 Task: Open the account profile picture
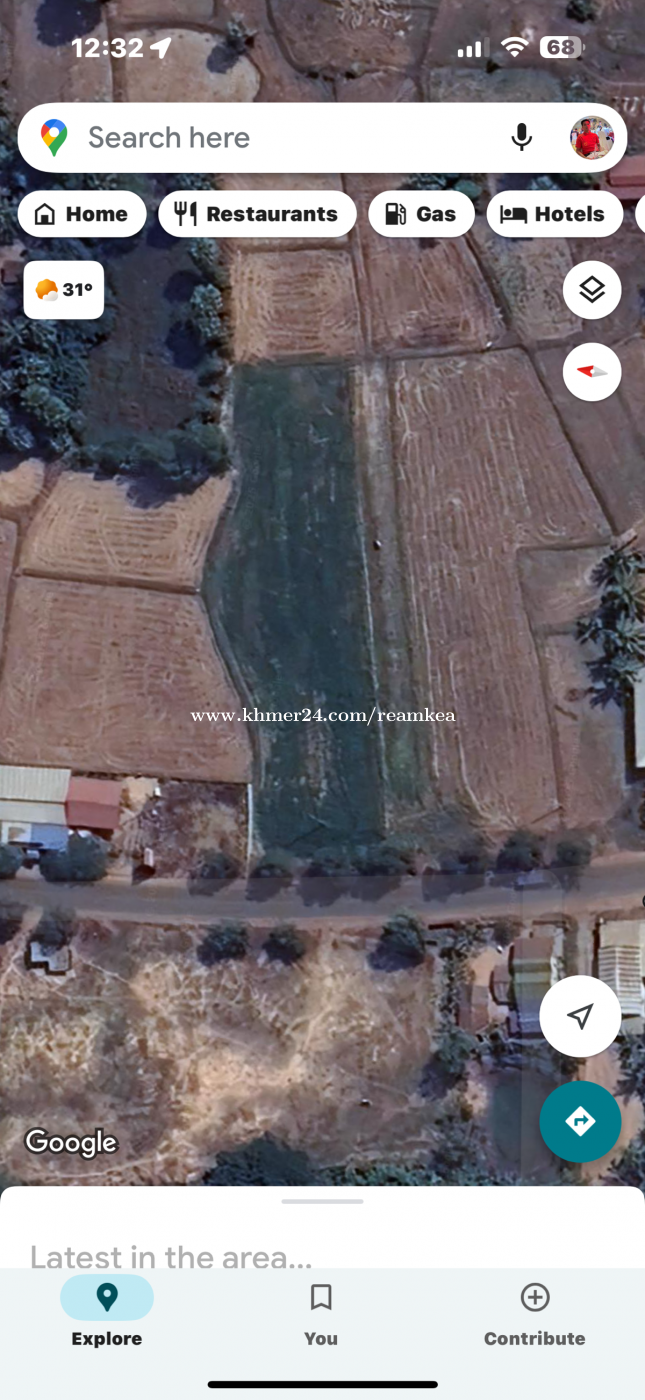592,138
